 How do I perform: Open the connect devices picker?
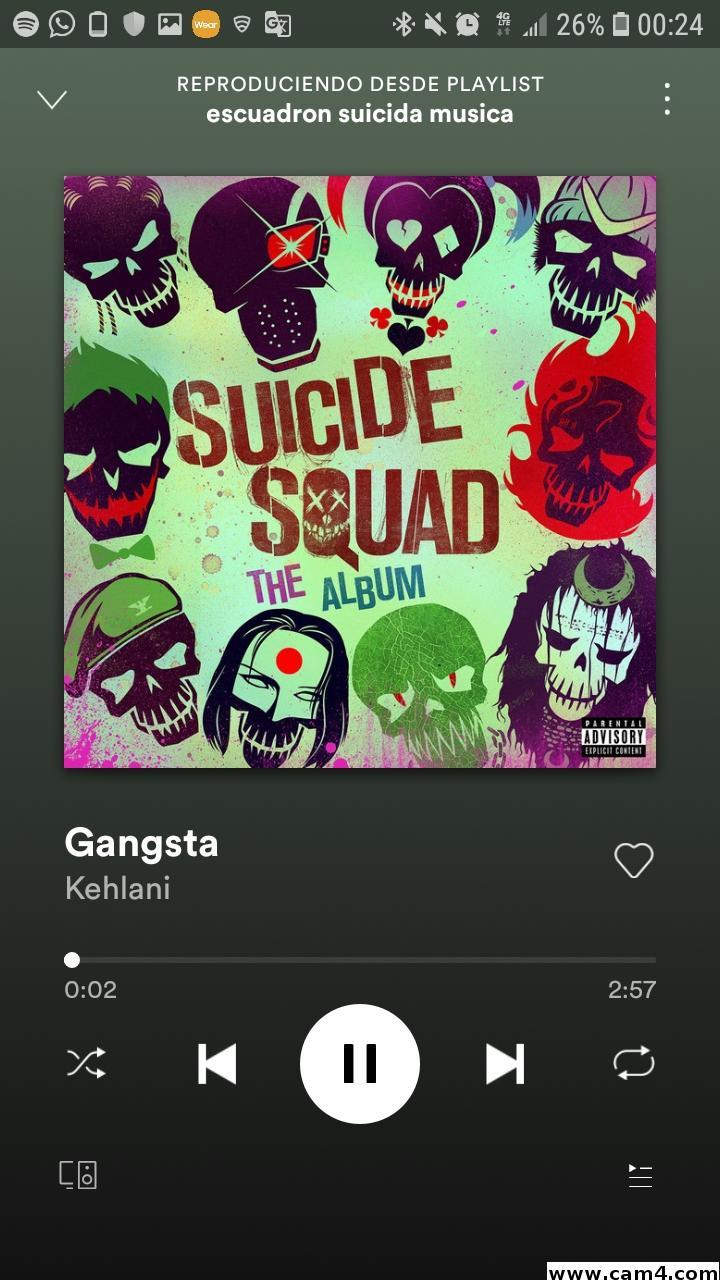pyautogui.click(x=78, y=1175)
